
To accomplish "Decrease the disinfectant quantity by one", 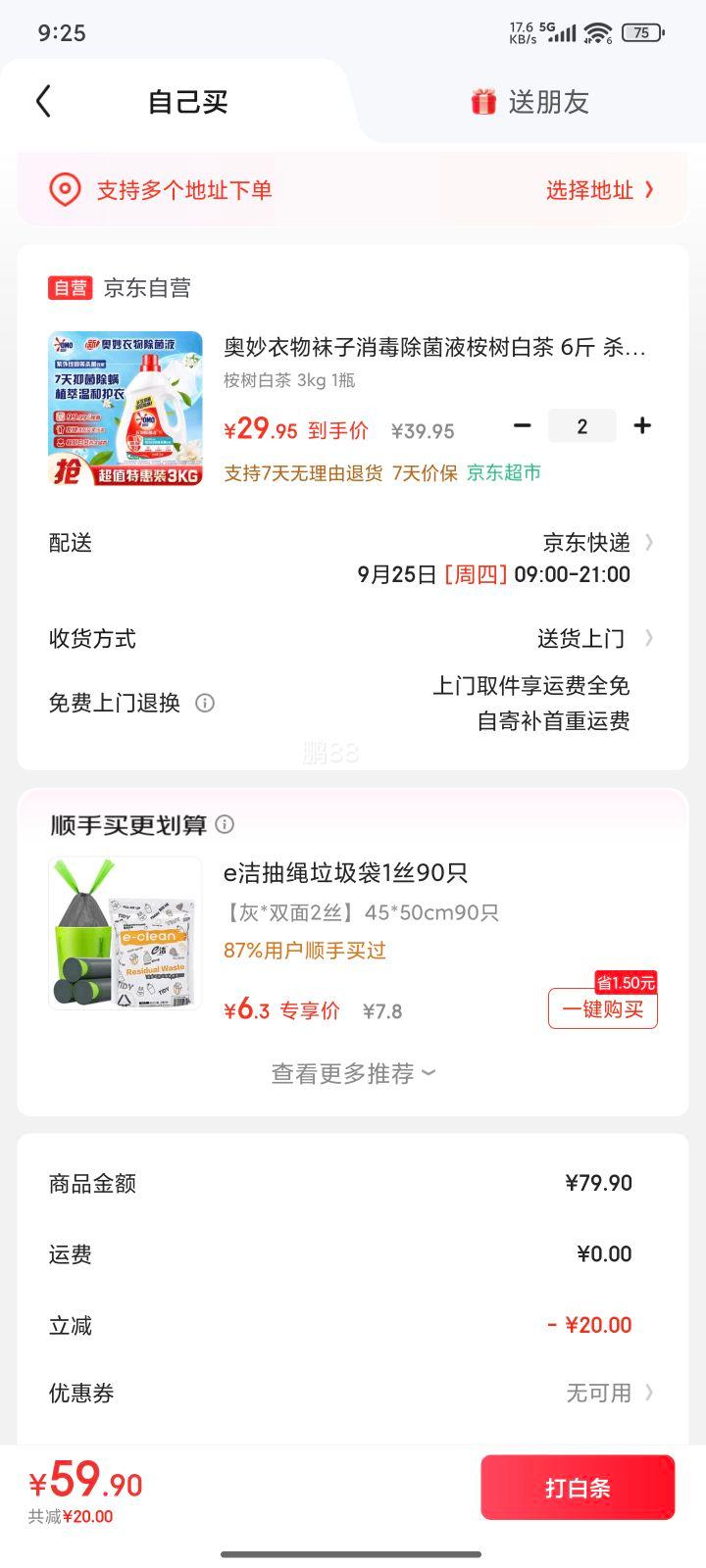I will pos(523,425).
